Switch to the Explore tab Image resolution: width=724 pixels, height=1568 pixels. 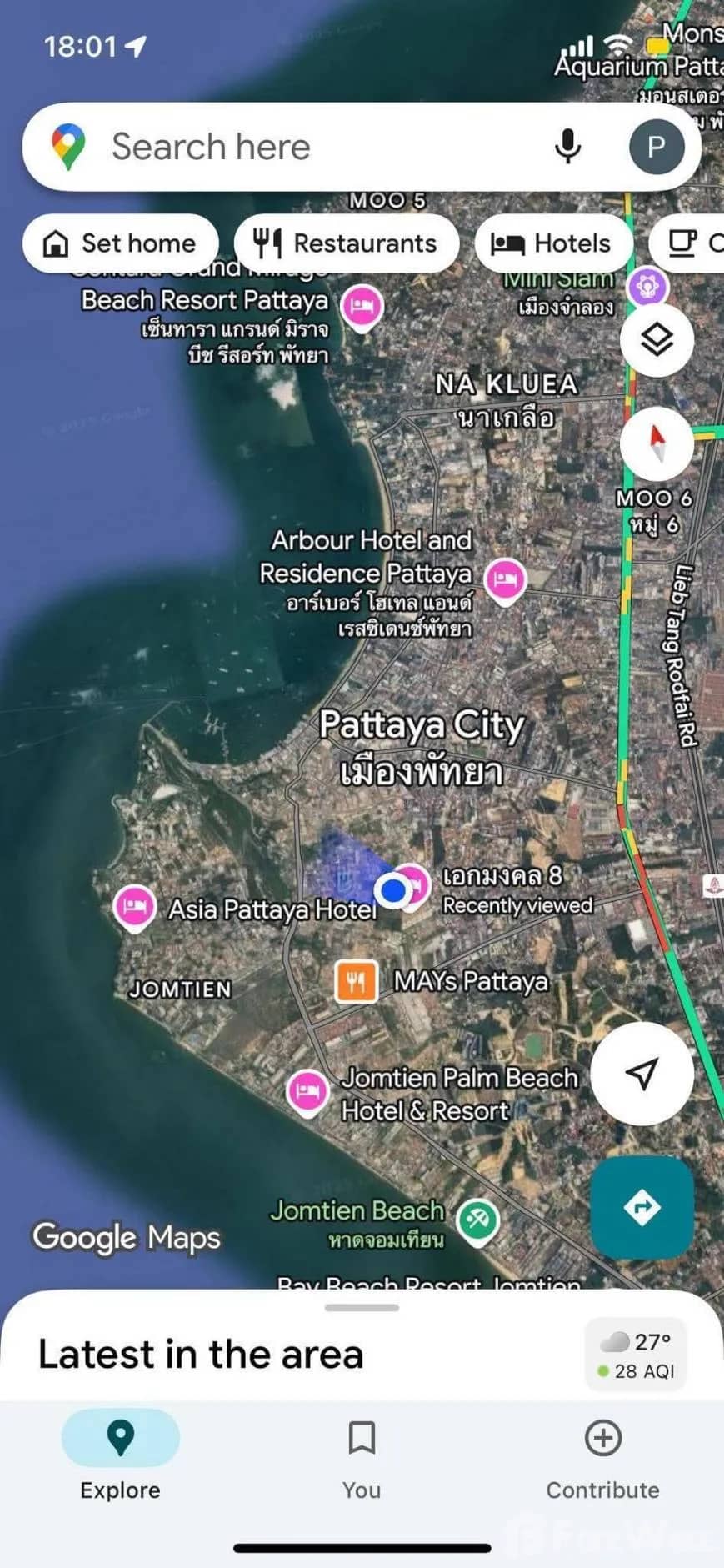point(121,1455)
